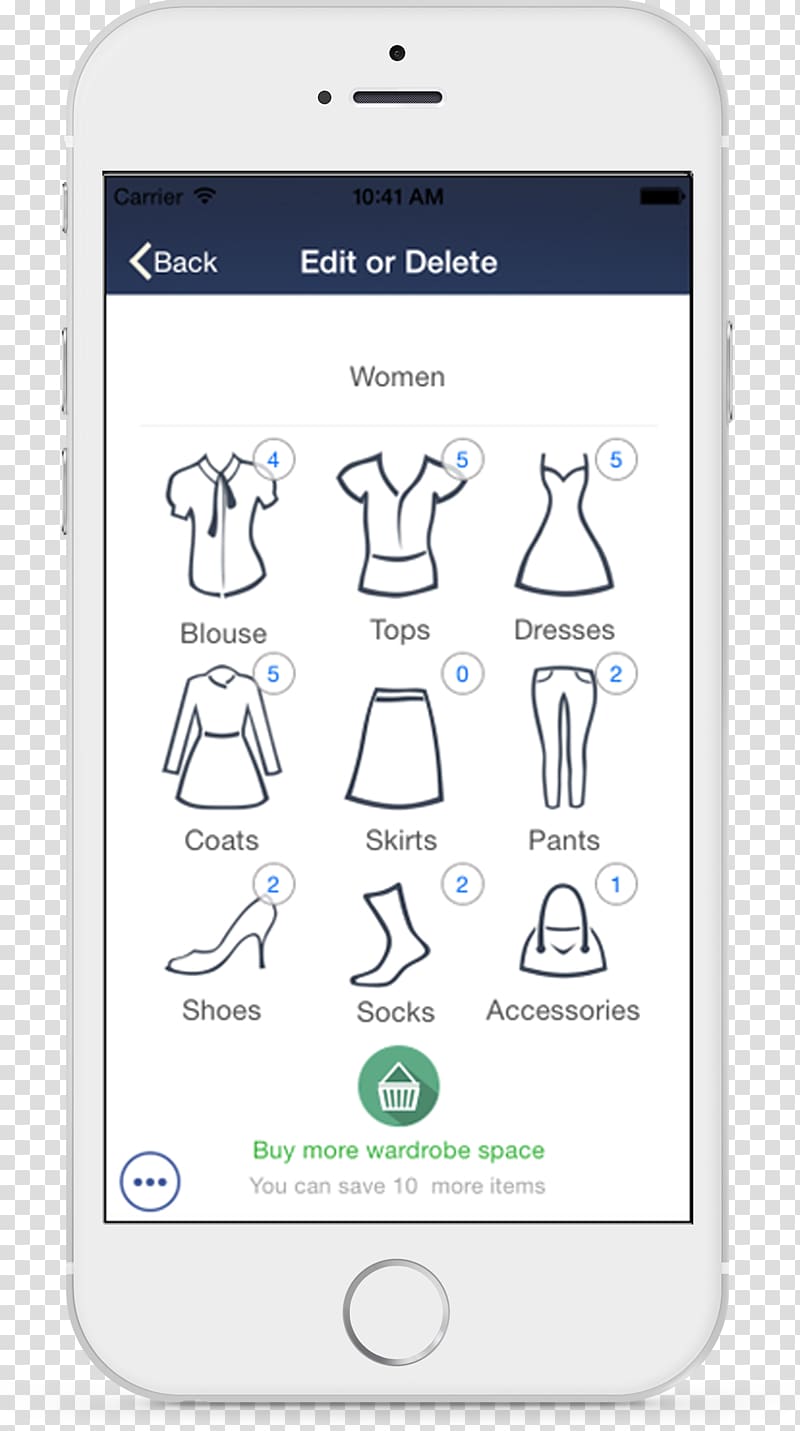Tap the green basket button
Image resolution: width=800 pixels, height=1431 pixels.
click(398, 1086)
